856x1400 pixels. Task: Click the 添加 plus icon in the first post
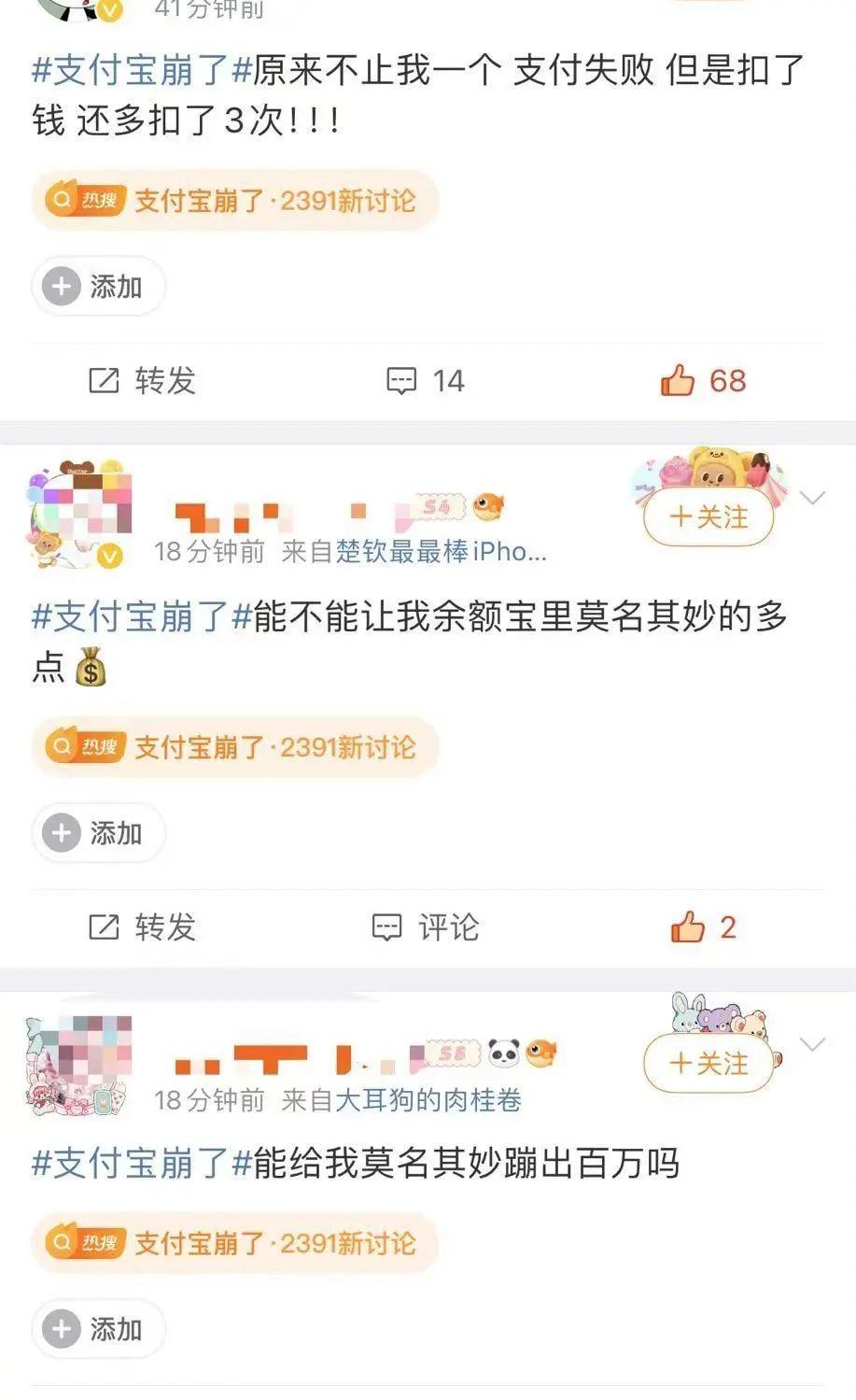tap(61, 286)
